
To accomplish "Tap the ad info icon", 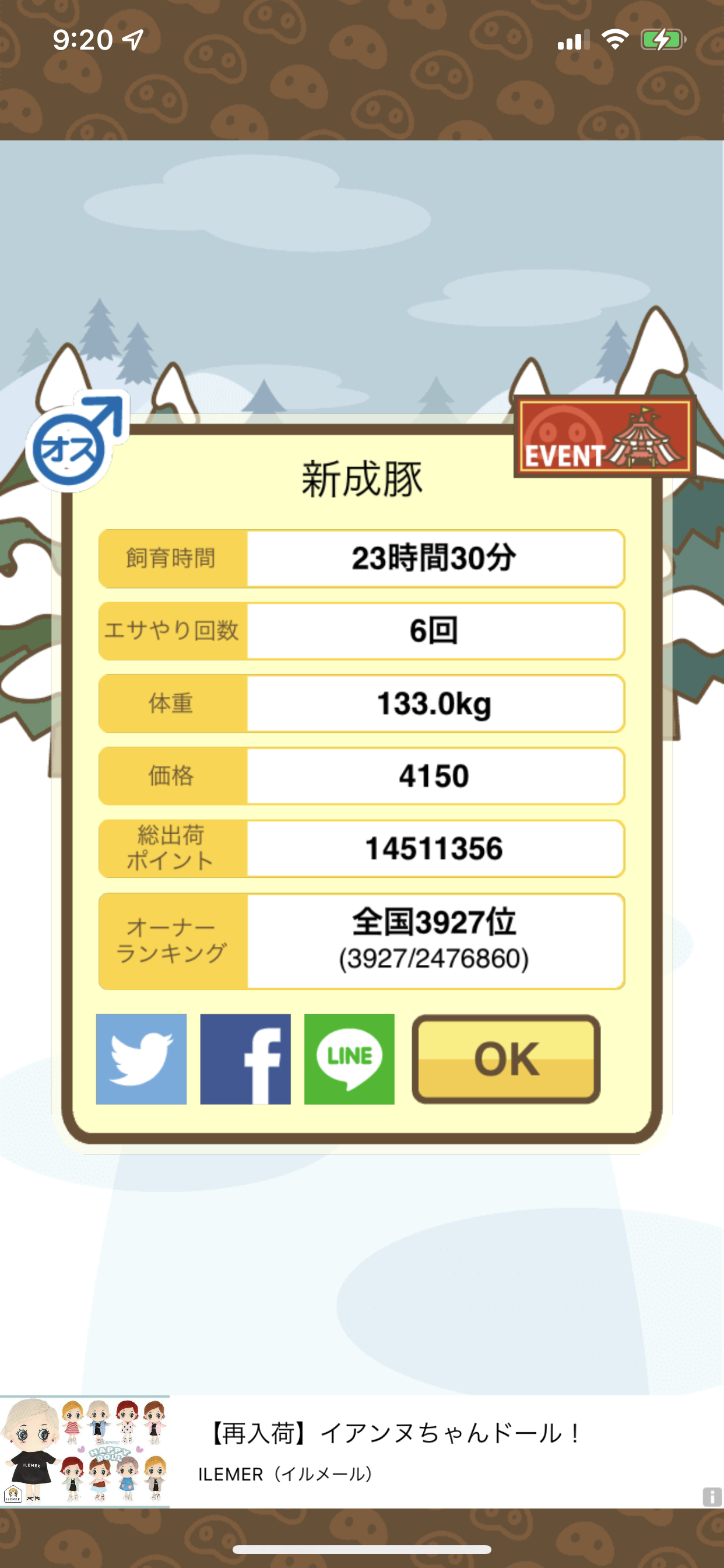I will tap(712, 1496).
